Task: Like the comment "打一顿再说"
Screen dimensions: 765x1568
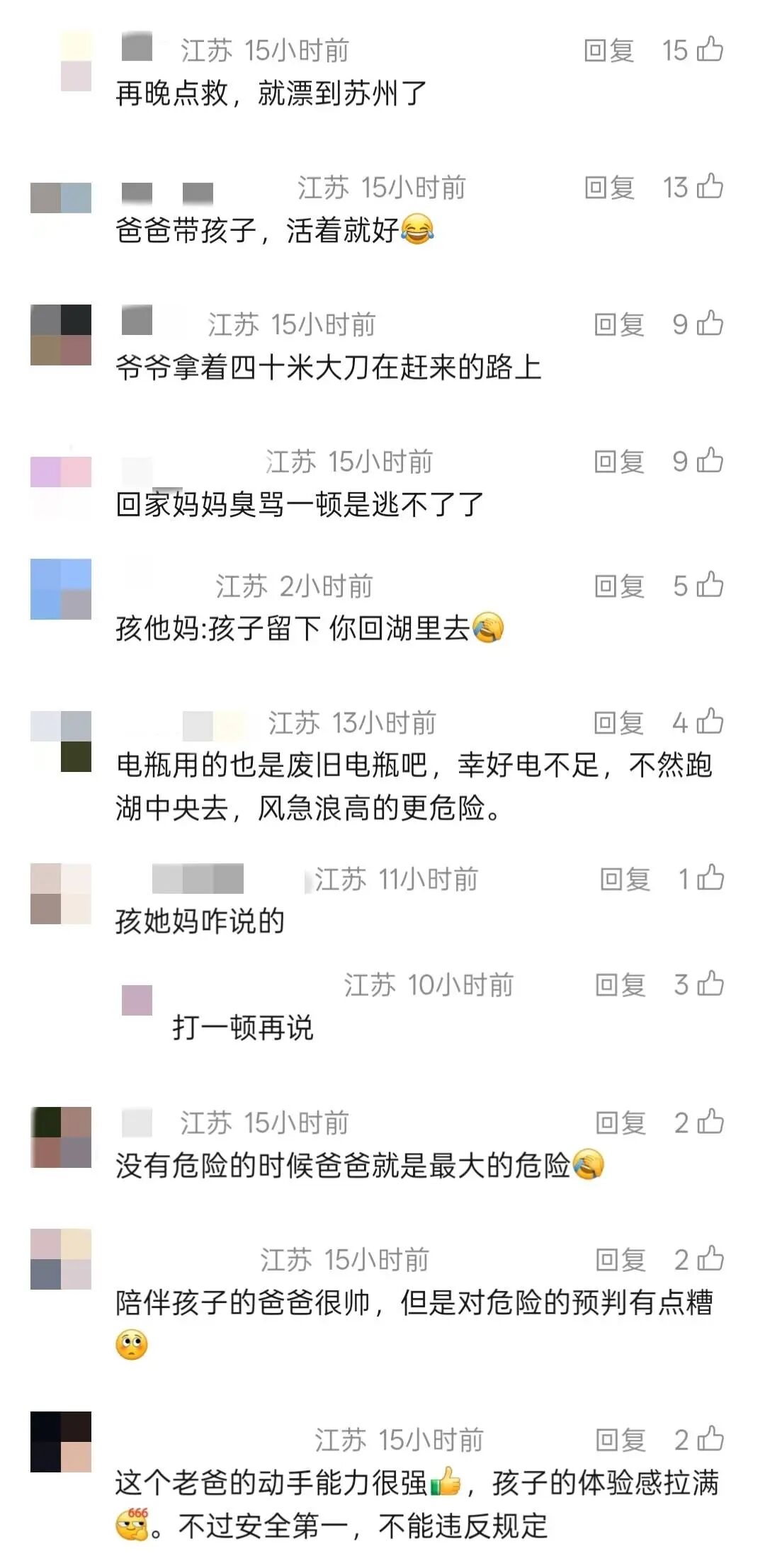Action: 710,985
